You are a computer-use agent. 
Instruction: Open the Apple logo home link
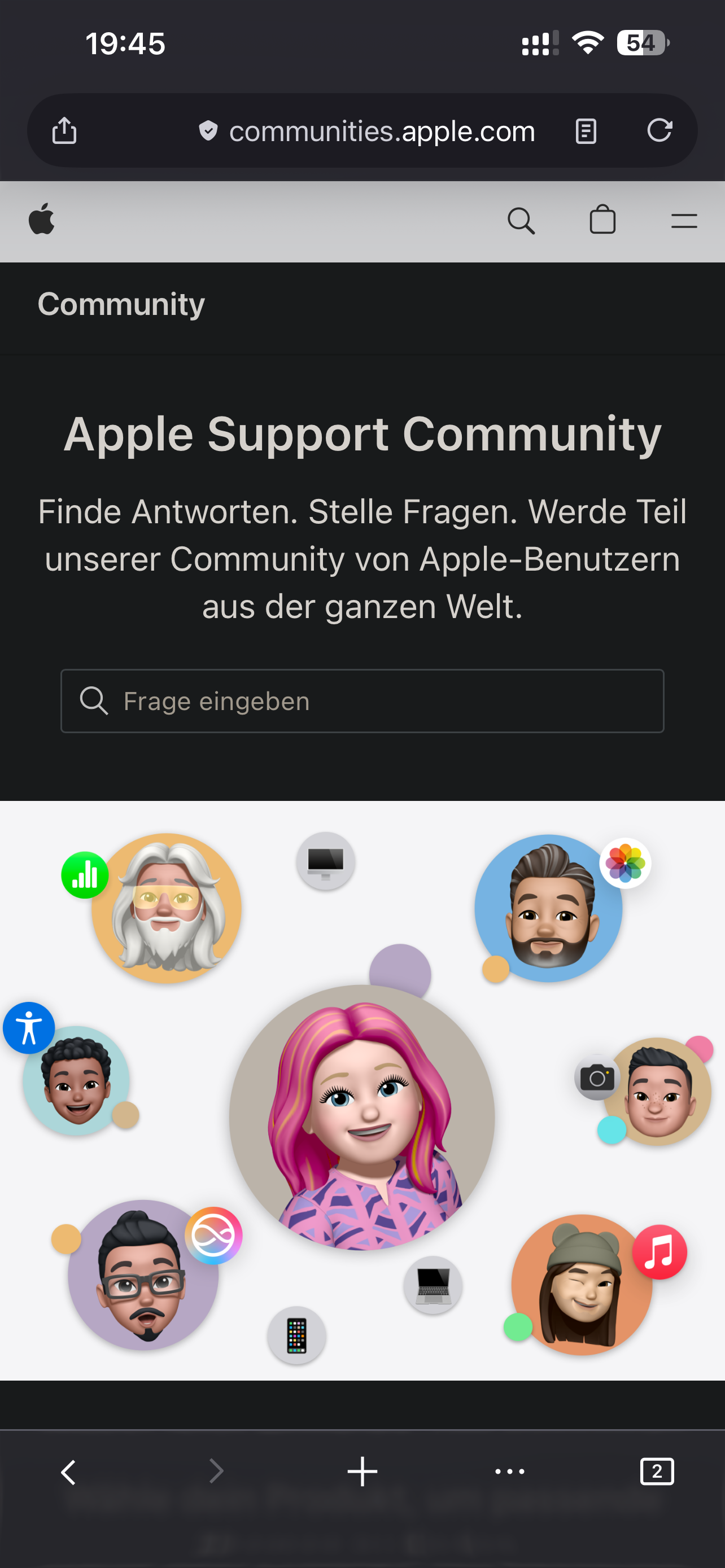pyautogui.click(x=42, y=219)
